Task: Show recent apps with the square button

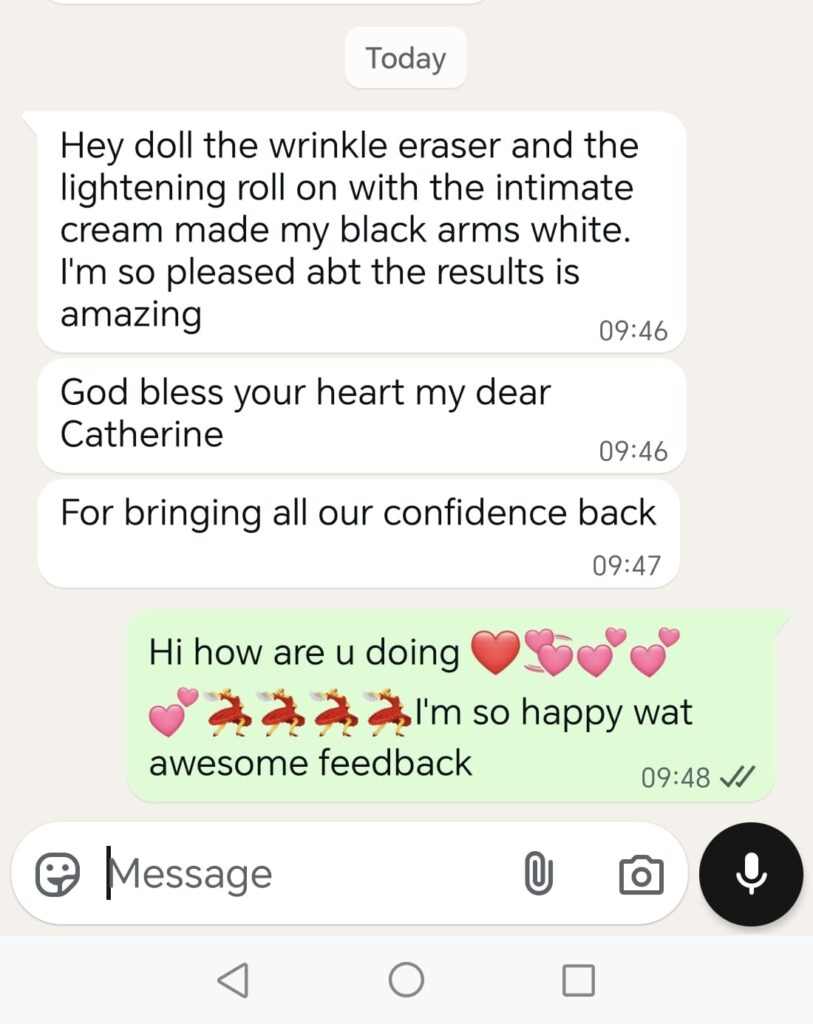Action: 578,980
